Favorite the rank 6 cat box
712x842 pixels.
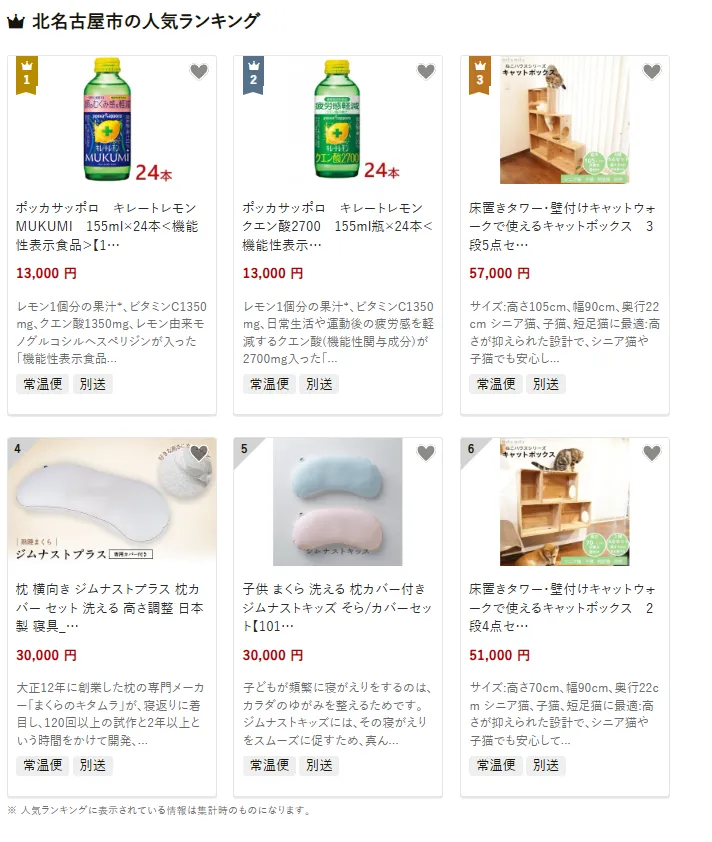(x=652, y=454)
